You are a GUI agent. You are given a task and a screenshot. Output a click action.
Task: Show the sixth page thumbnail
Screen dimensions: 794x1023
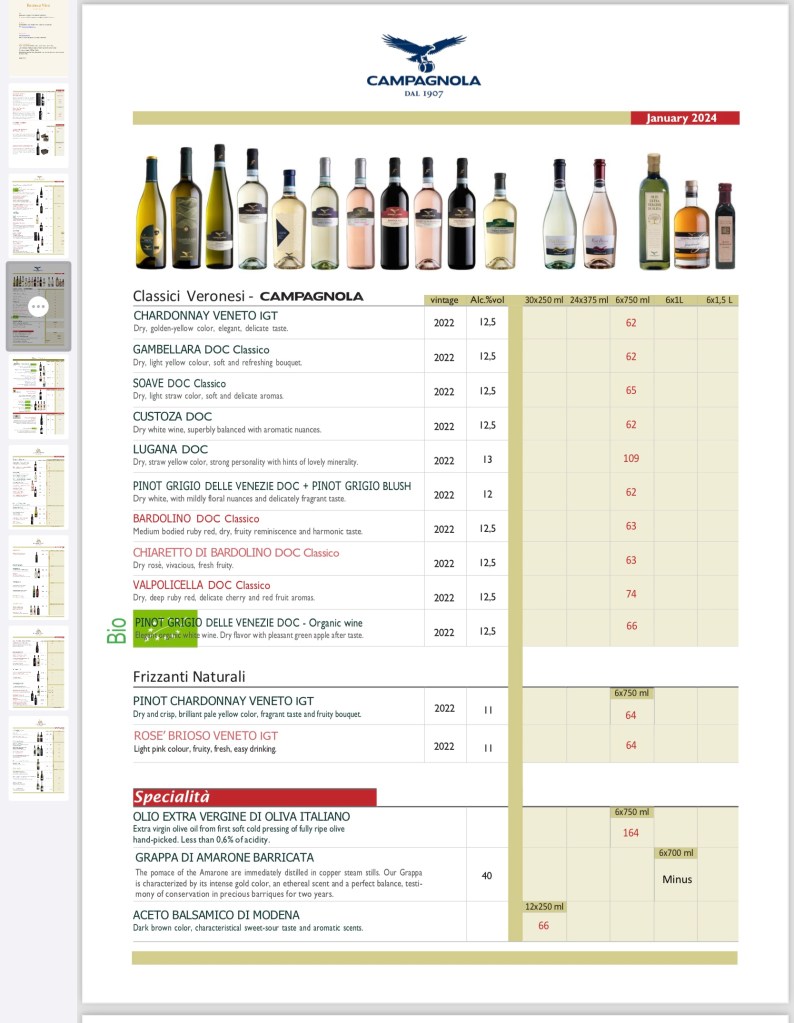pyautogui.click(x=38, y=487)
